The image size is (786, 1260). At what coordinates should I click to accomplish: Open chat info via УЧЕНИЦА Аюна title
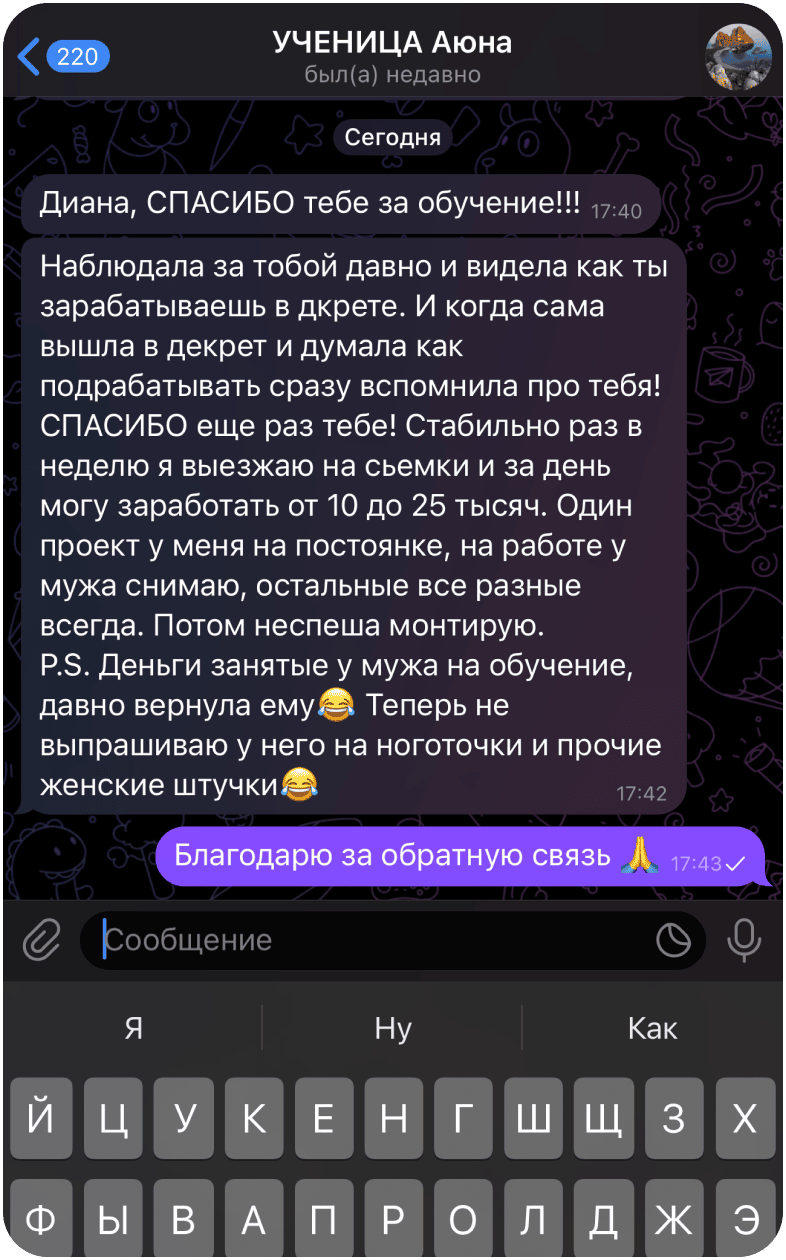(x=392, y=43)
